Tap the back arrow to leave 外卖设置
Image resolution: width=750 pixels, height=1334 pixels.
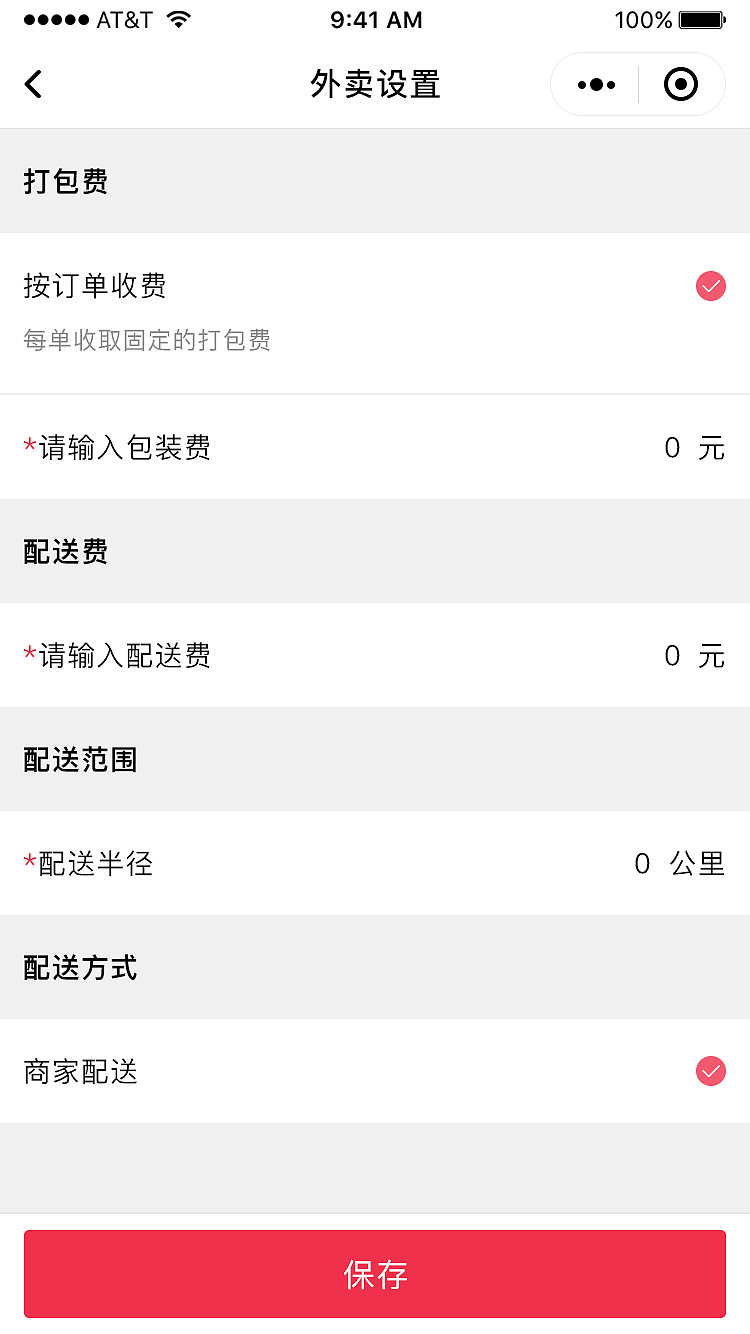pyautogui.click(x=33, y=84)
